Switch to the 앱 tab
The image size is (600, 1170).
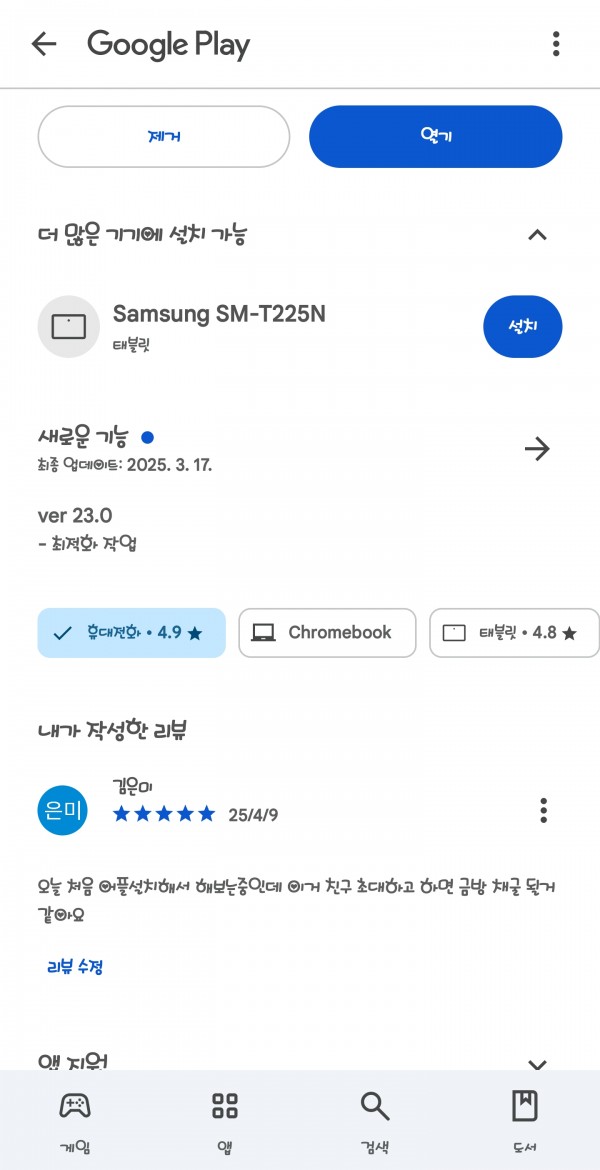point(225,1122)
